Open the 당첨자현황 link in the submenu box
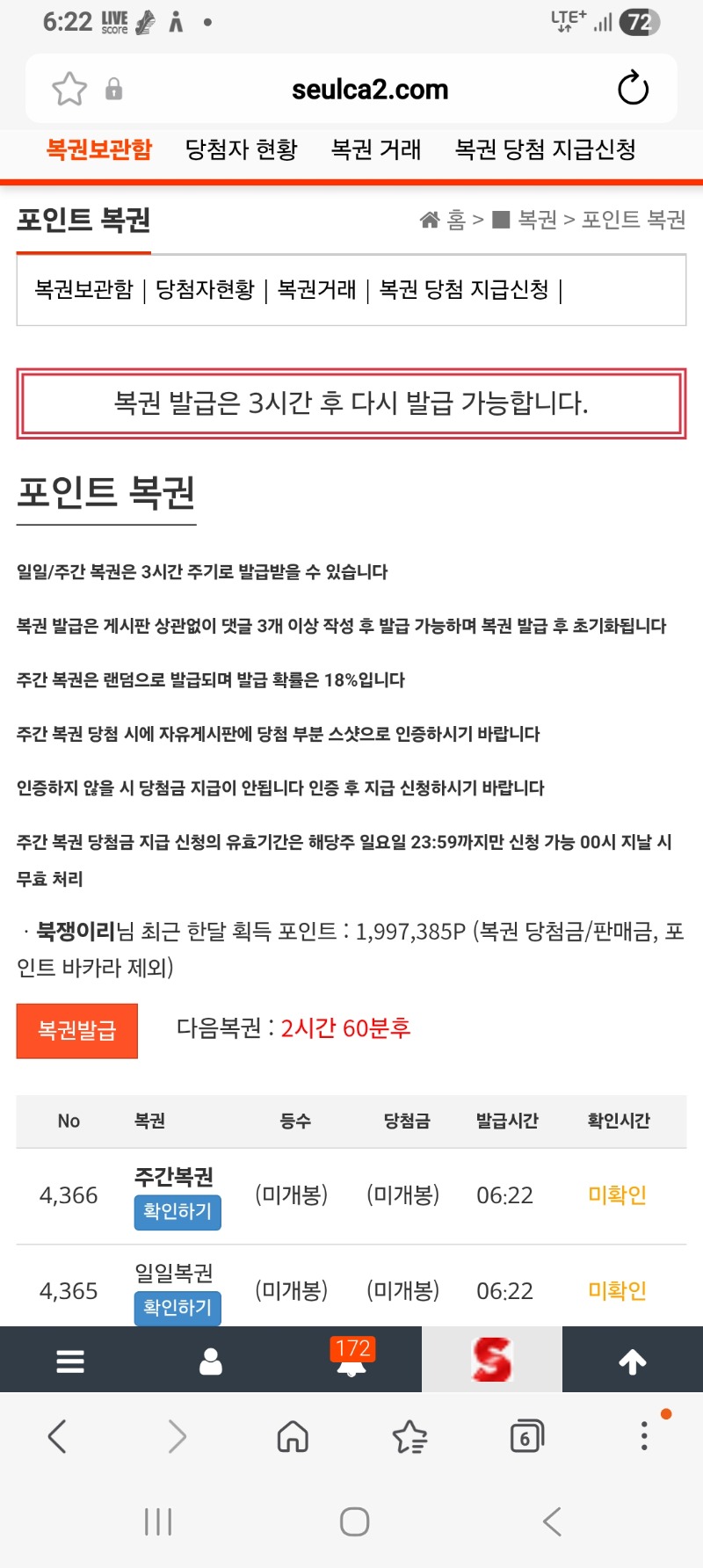This screenshot has width=703, height=1568. point(205,289)
